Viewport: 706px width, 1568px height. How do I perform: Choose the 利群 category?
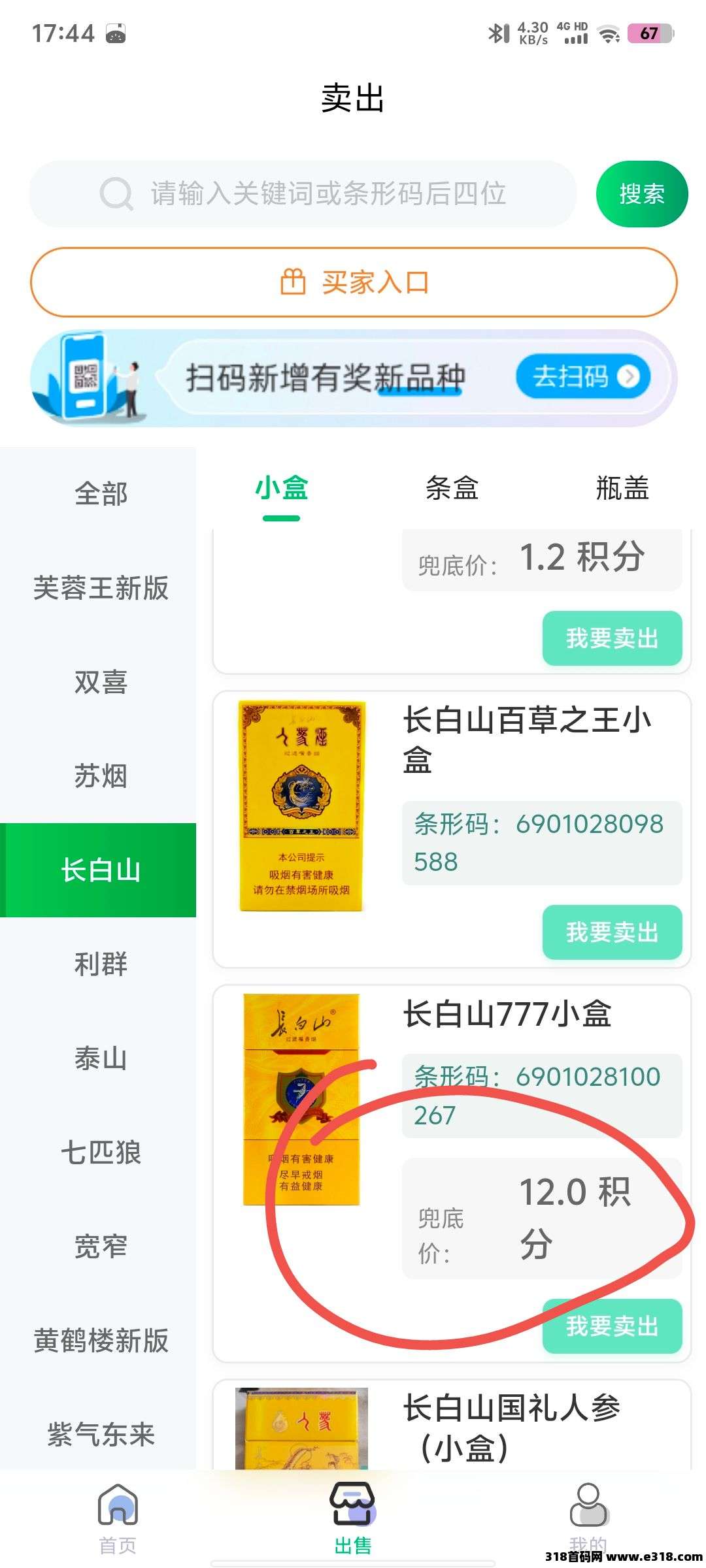coord(101,964)
